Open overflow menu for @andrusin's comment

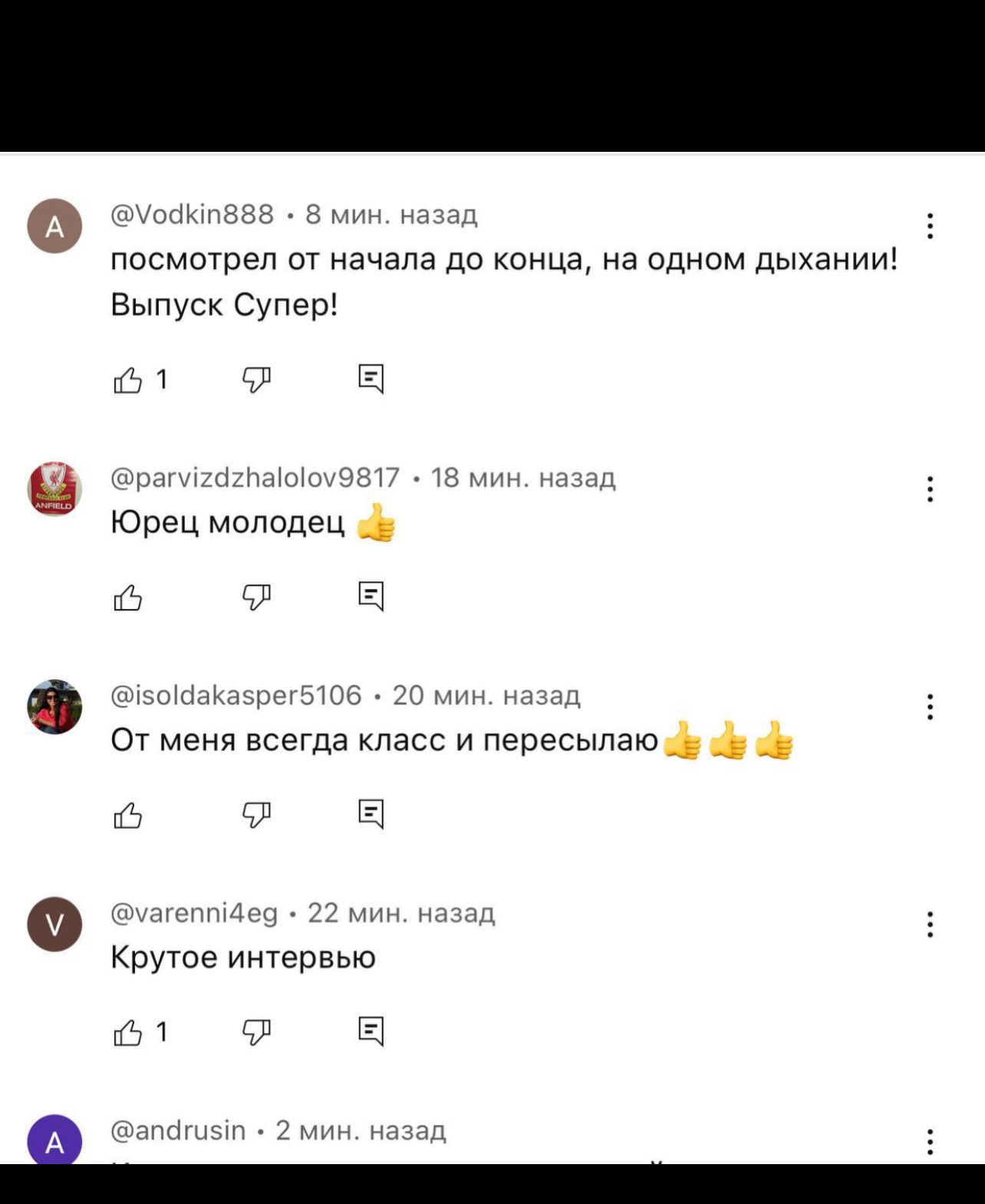[x=930, y=1142]
